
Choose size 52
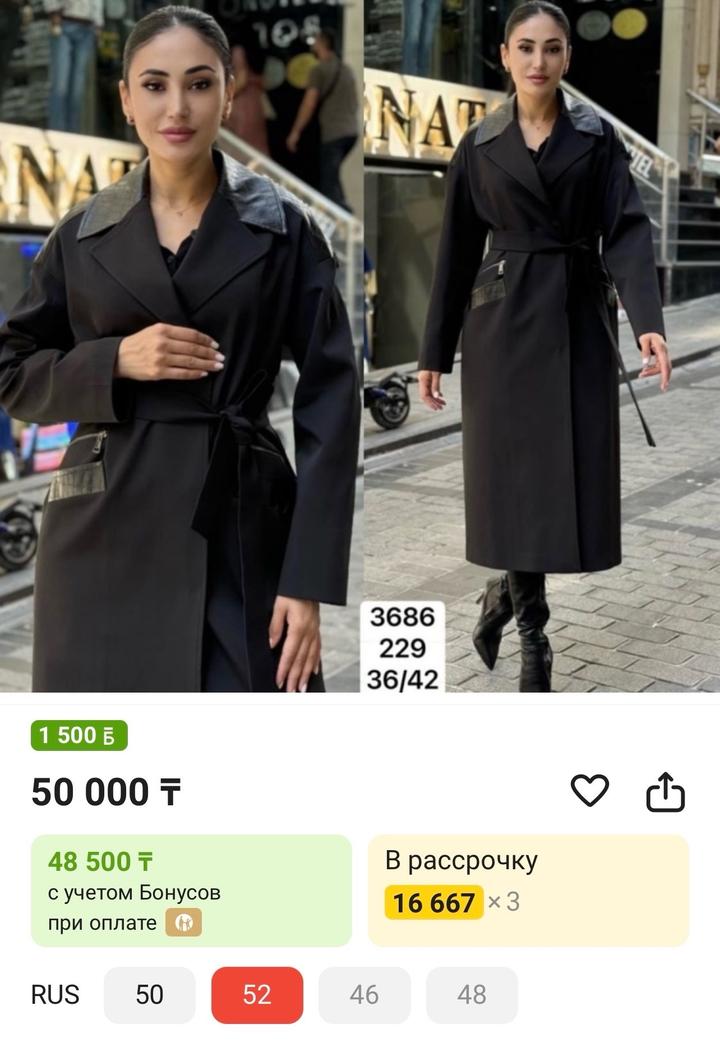click(257, 995)
